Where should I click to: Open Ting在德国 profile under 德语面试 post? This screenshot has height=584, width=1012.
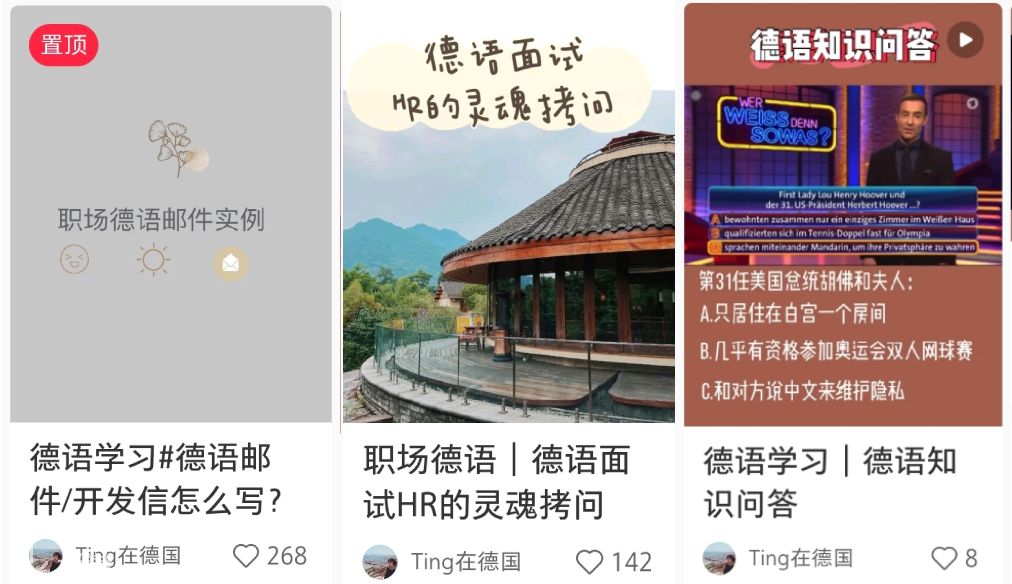pos(380,562)
